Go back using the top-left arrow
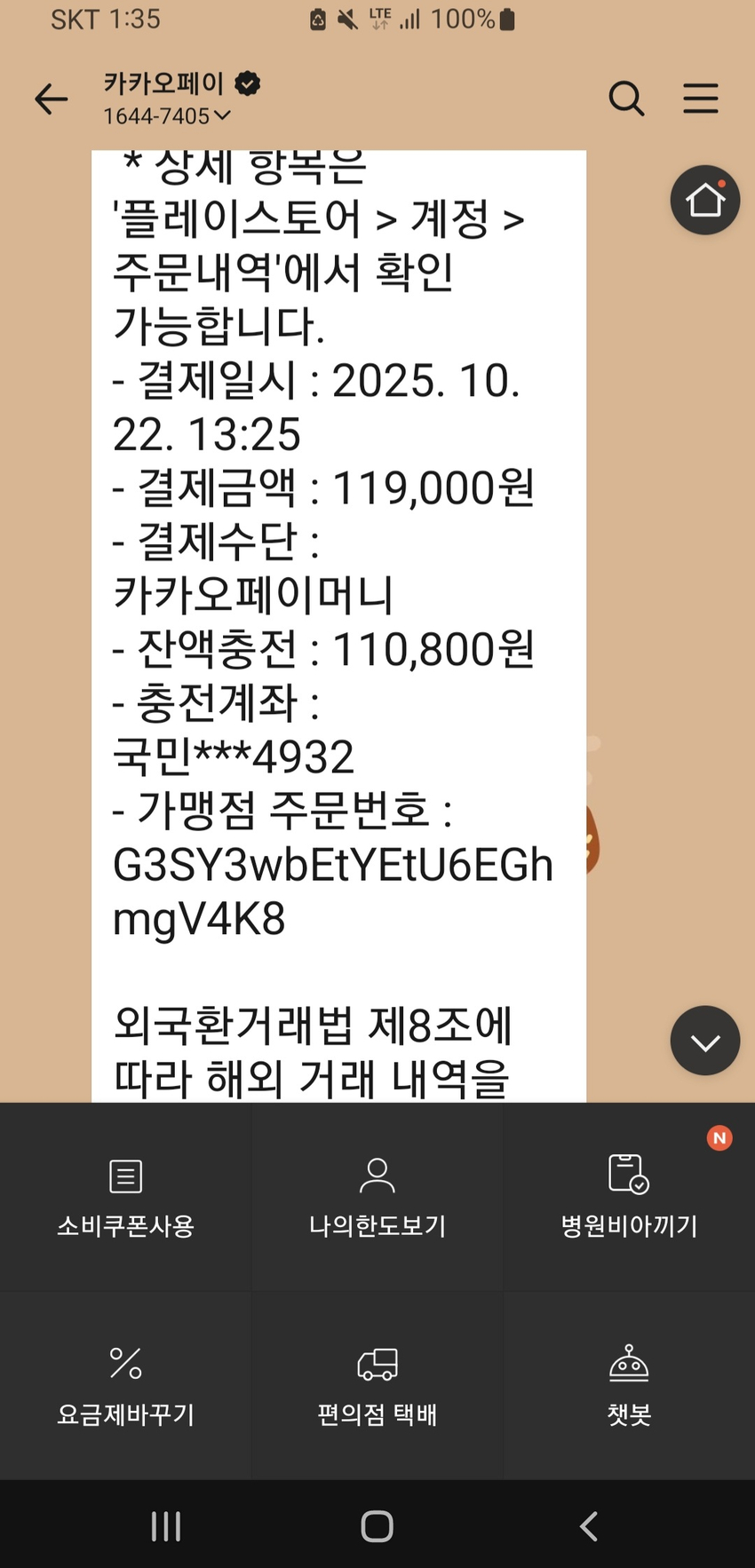 click(x=51, y=99)
